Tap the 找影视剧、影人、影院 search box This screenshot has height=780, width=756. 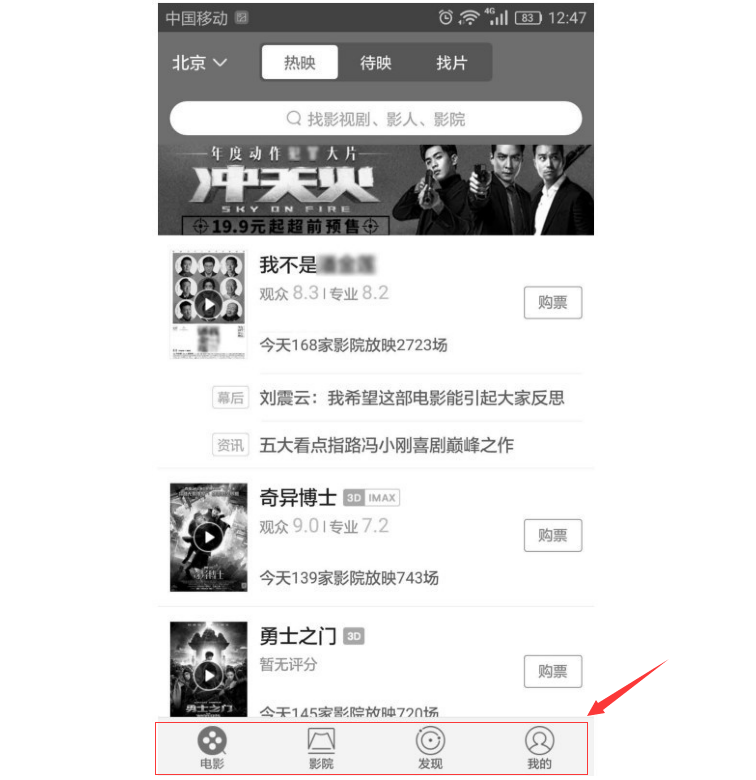[x=376, y=119]
